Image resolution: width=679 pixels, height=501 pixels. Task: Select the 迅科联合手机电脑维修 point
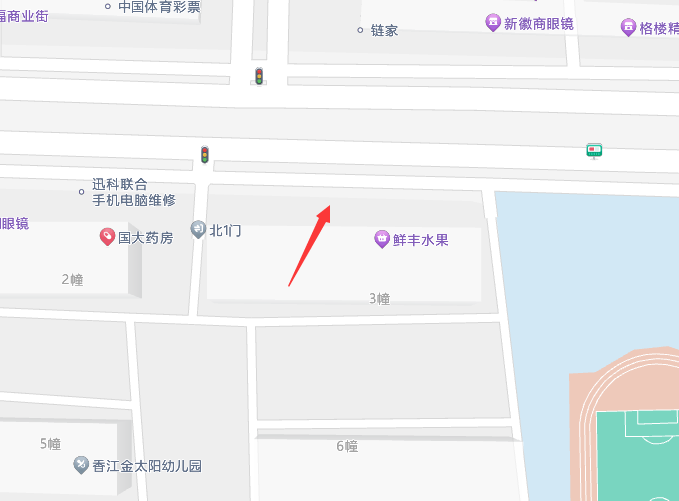(x=83, y=191)
